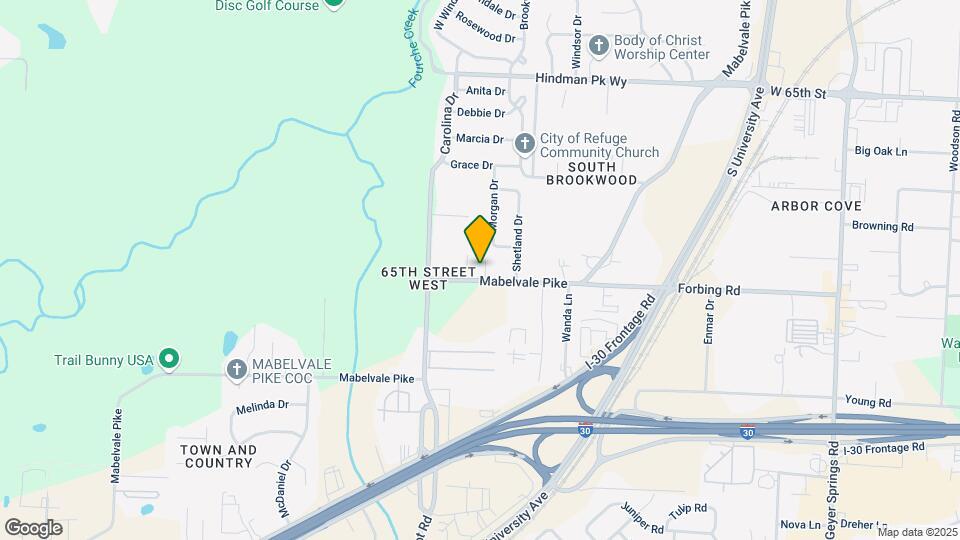Open the Trail Bunny USA place marker

[169, 358]
